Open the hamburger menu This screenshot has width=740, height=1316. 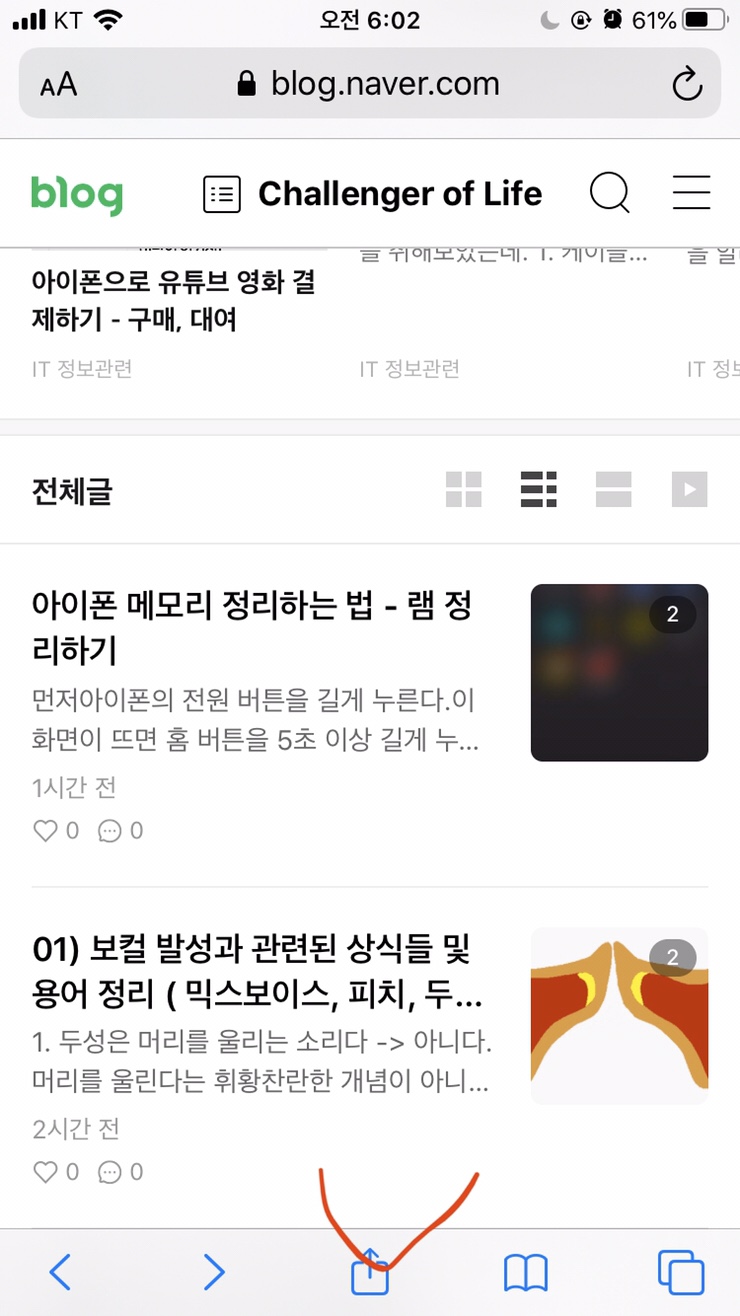[692, 193]
